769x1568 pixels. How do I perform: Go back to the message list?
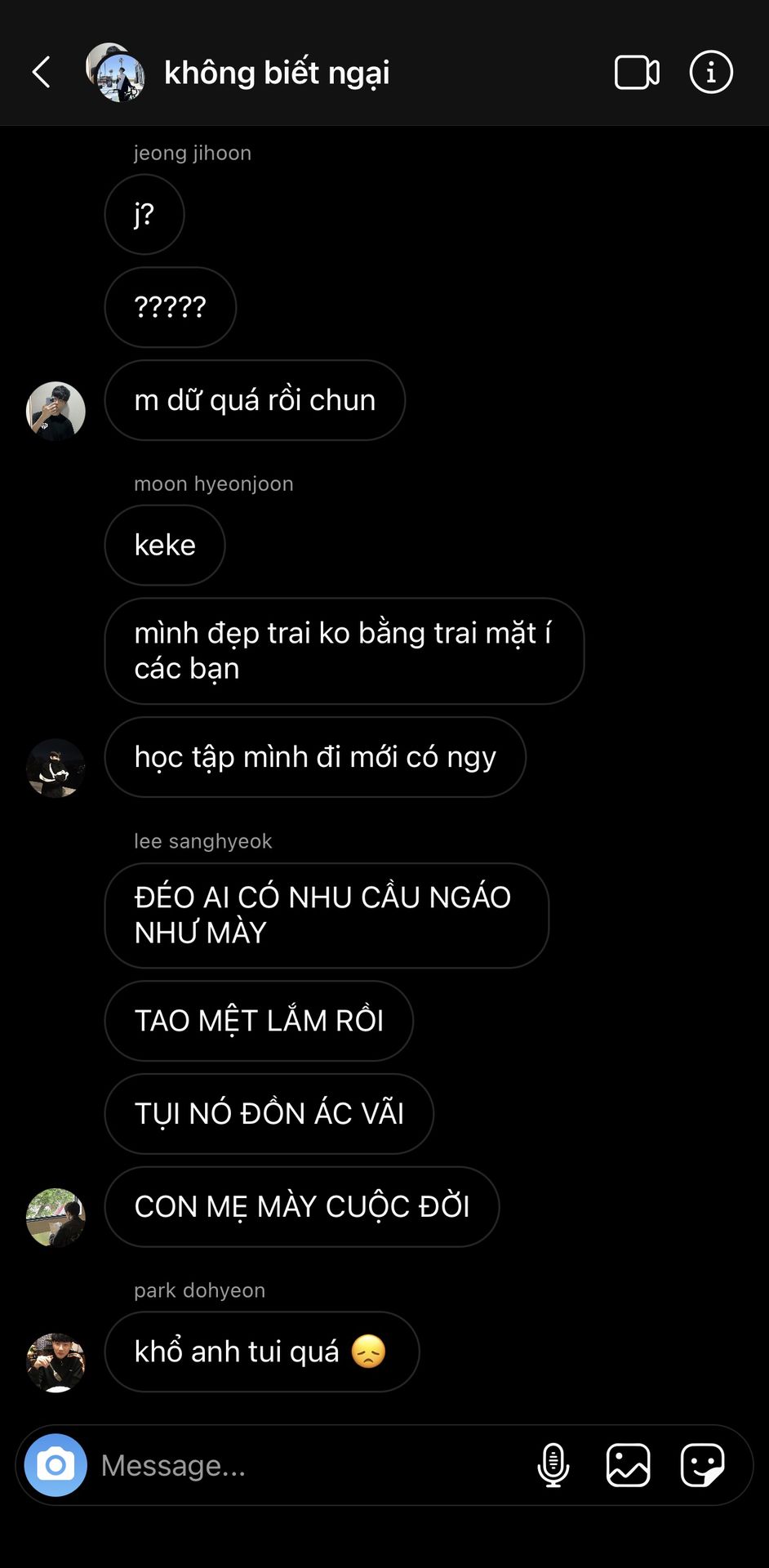pos(42,73)
